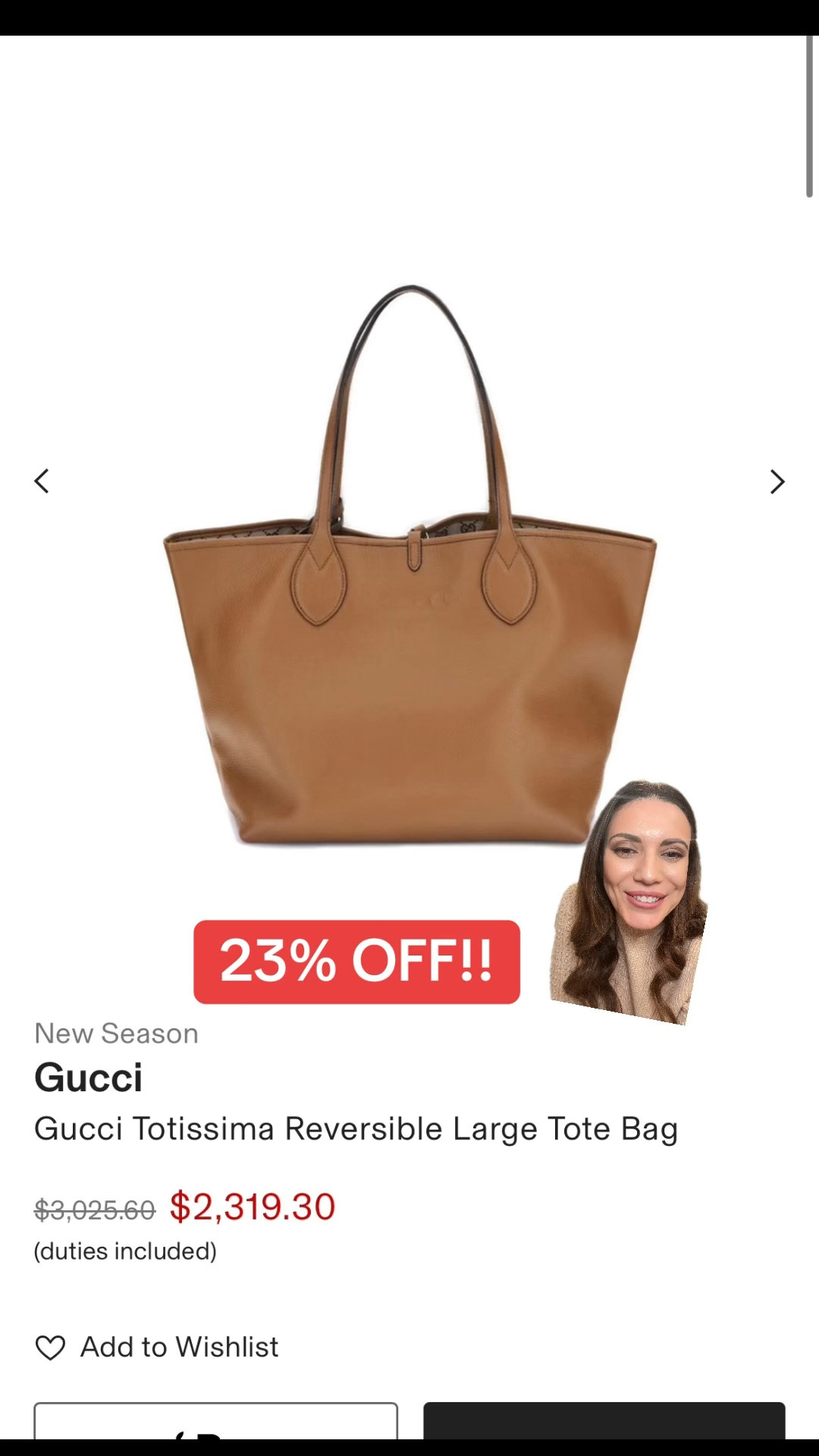Select the right chevron arrow
819x1456 pixels.
coord(777,482)
